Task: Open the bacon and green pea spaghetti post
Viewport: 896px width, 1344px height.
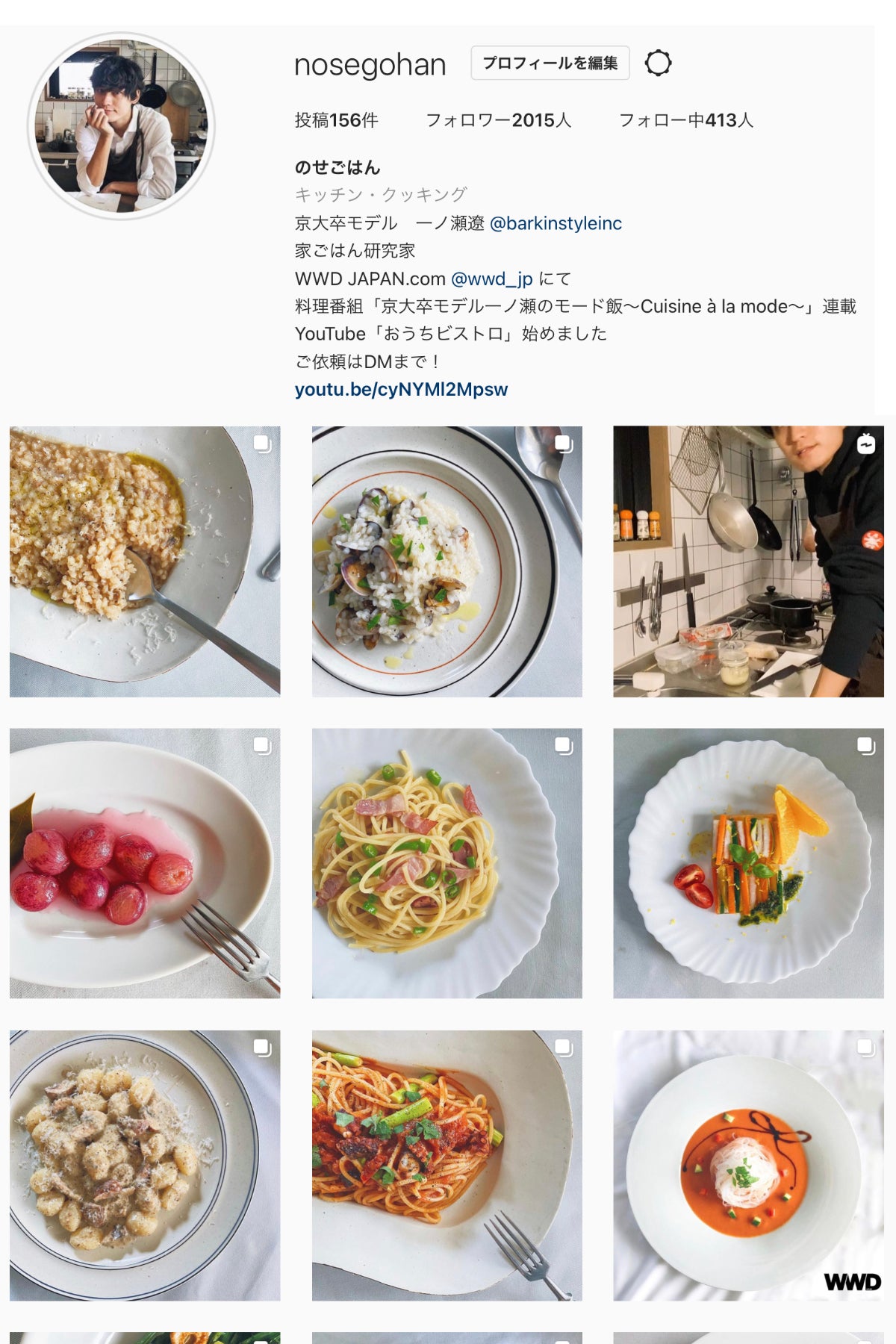Action: [x=447, y=863]
